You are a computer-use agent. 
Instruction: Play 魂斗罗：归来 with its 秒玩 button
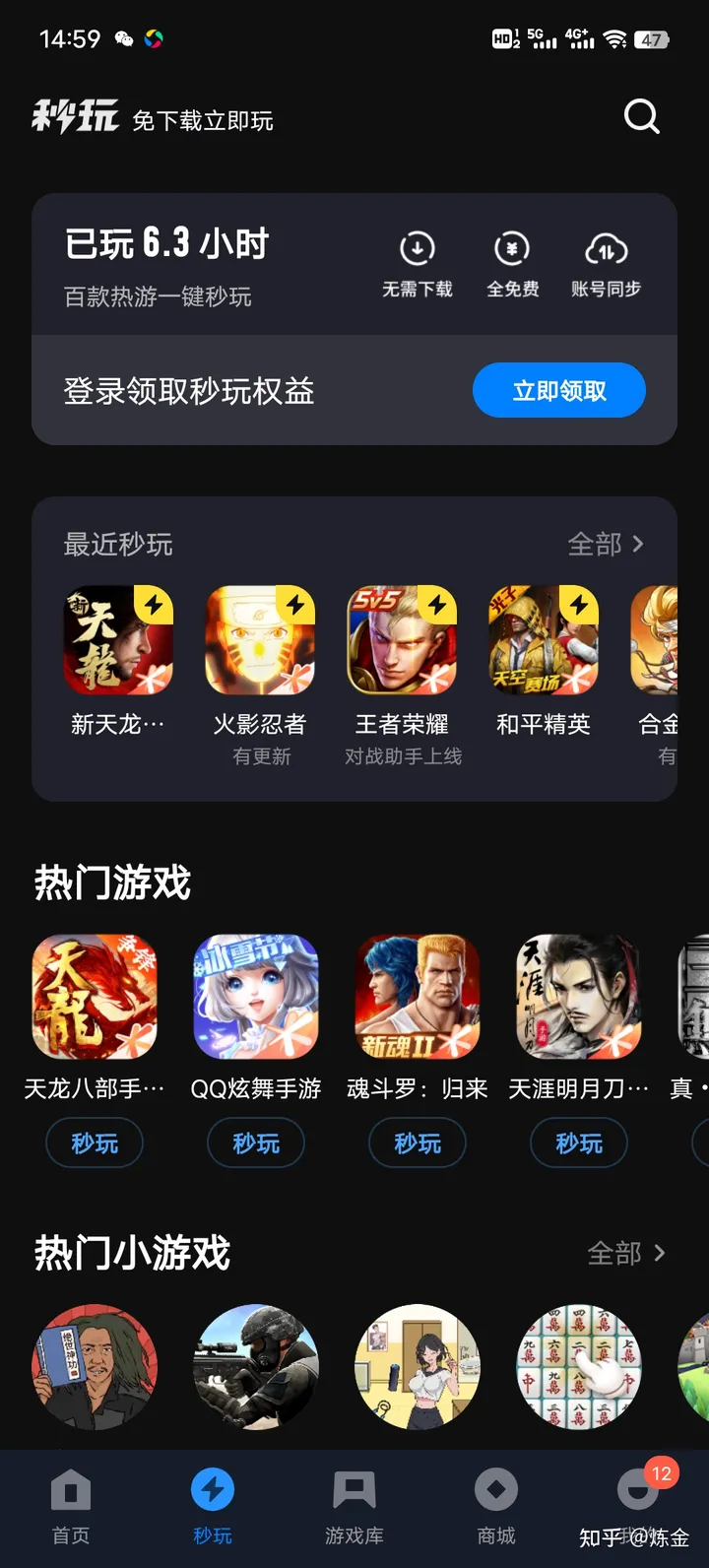tap(418, 1143)
